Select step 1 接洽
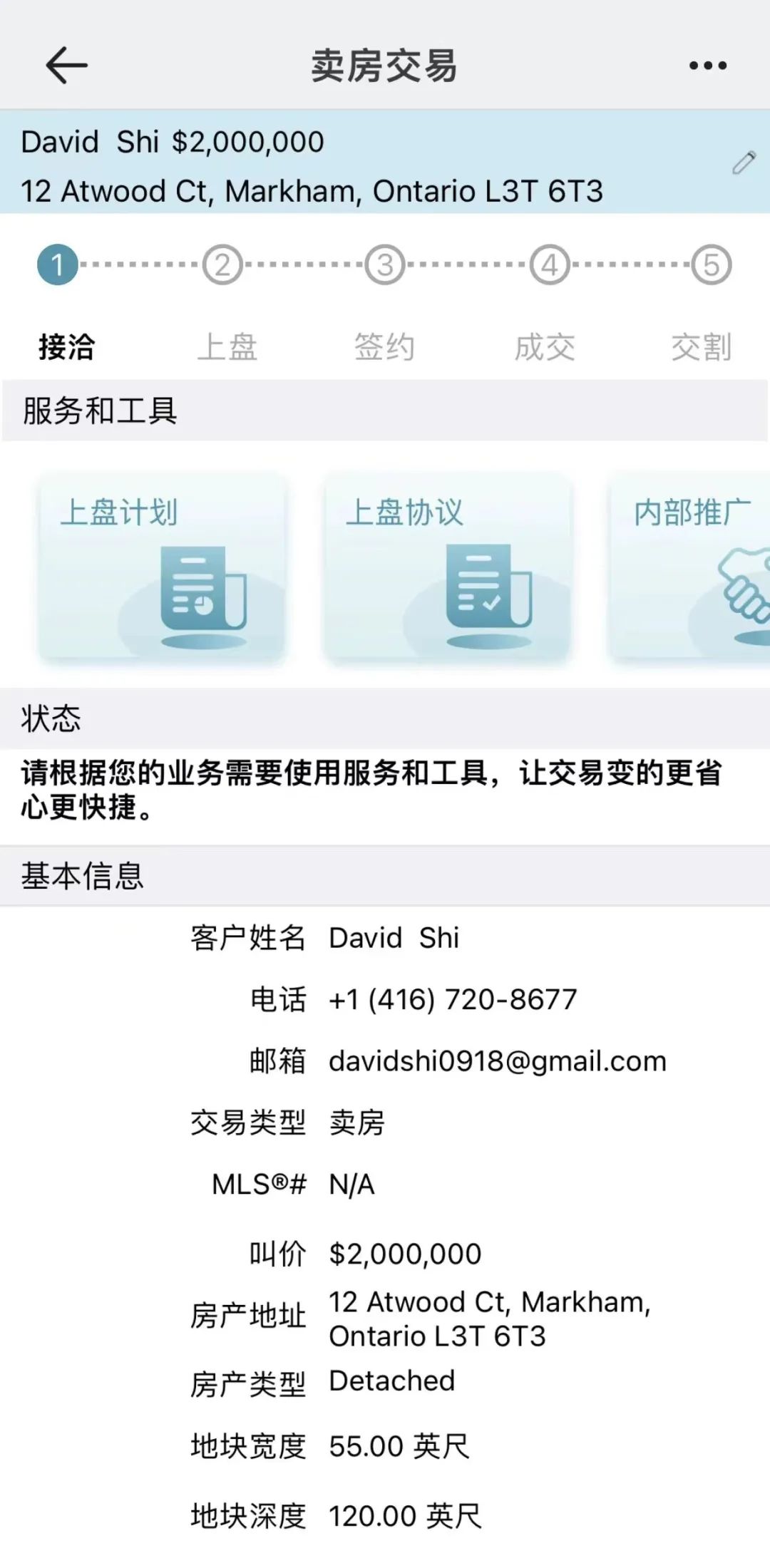770x1568 pixels. [58, 265]
